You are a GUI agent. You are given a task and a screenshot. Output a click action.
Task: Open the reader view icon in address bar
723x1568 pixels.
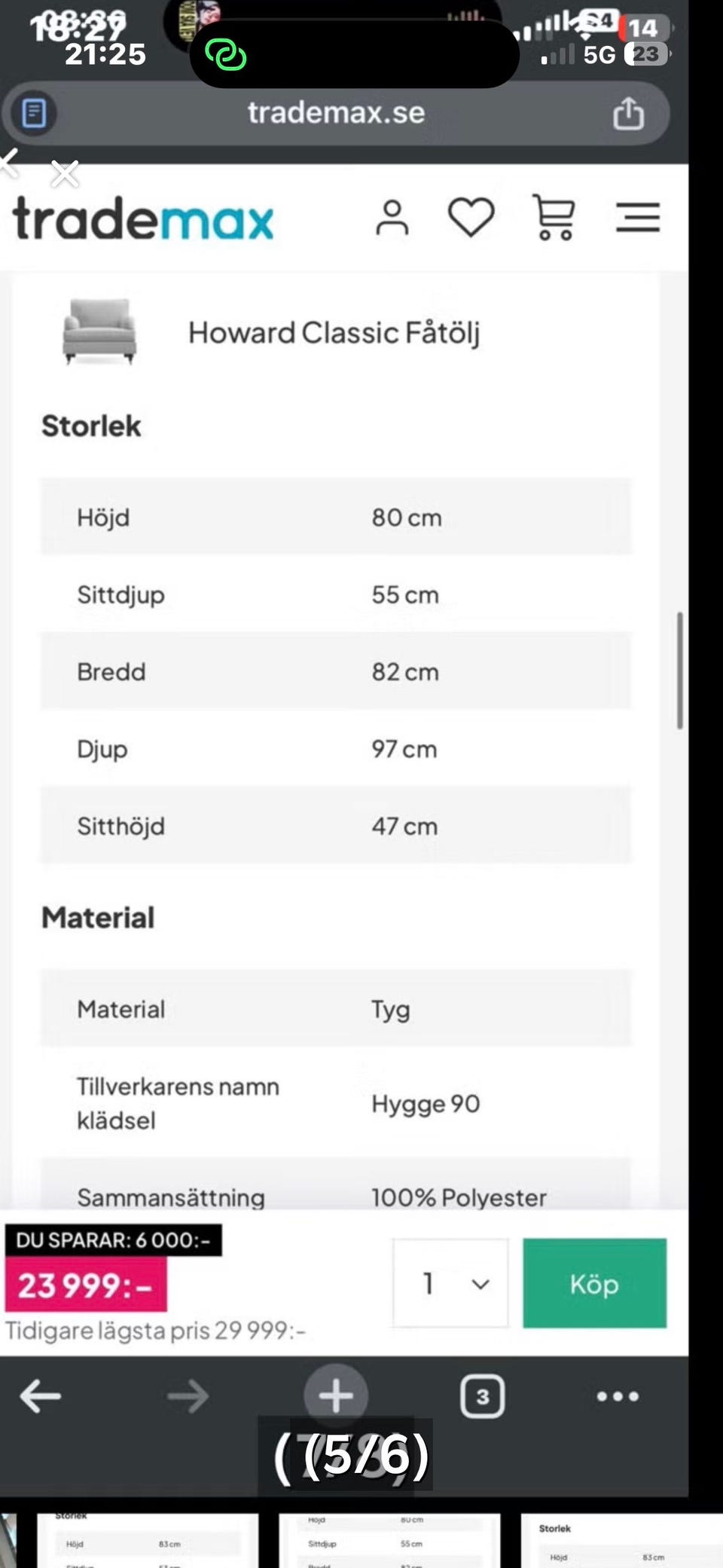coord(34,114)
